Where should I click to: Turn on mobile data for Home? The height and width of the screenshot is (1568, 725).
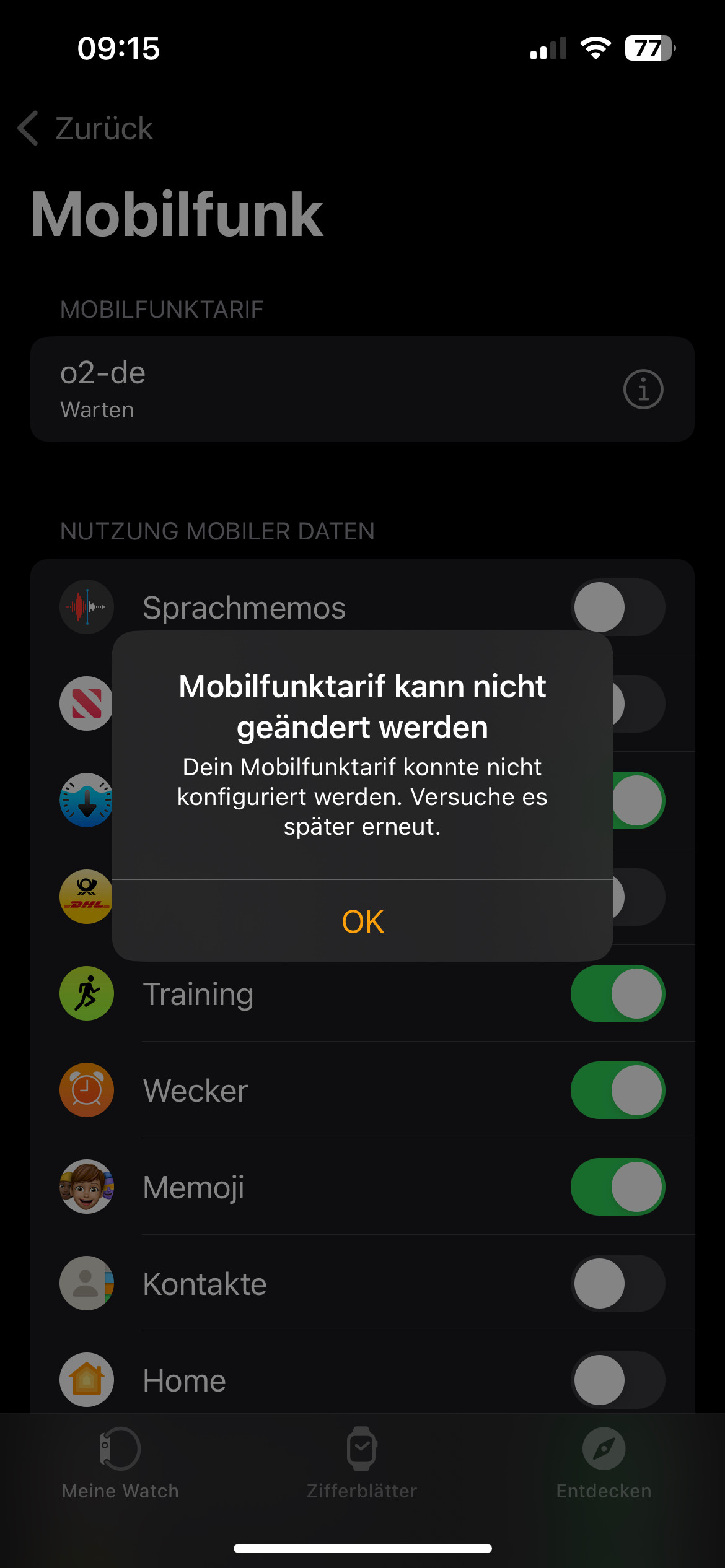[x=618, y=1380]
